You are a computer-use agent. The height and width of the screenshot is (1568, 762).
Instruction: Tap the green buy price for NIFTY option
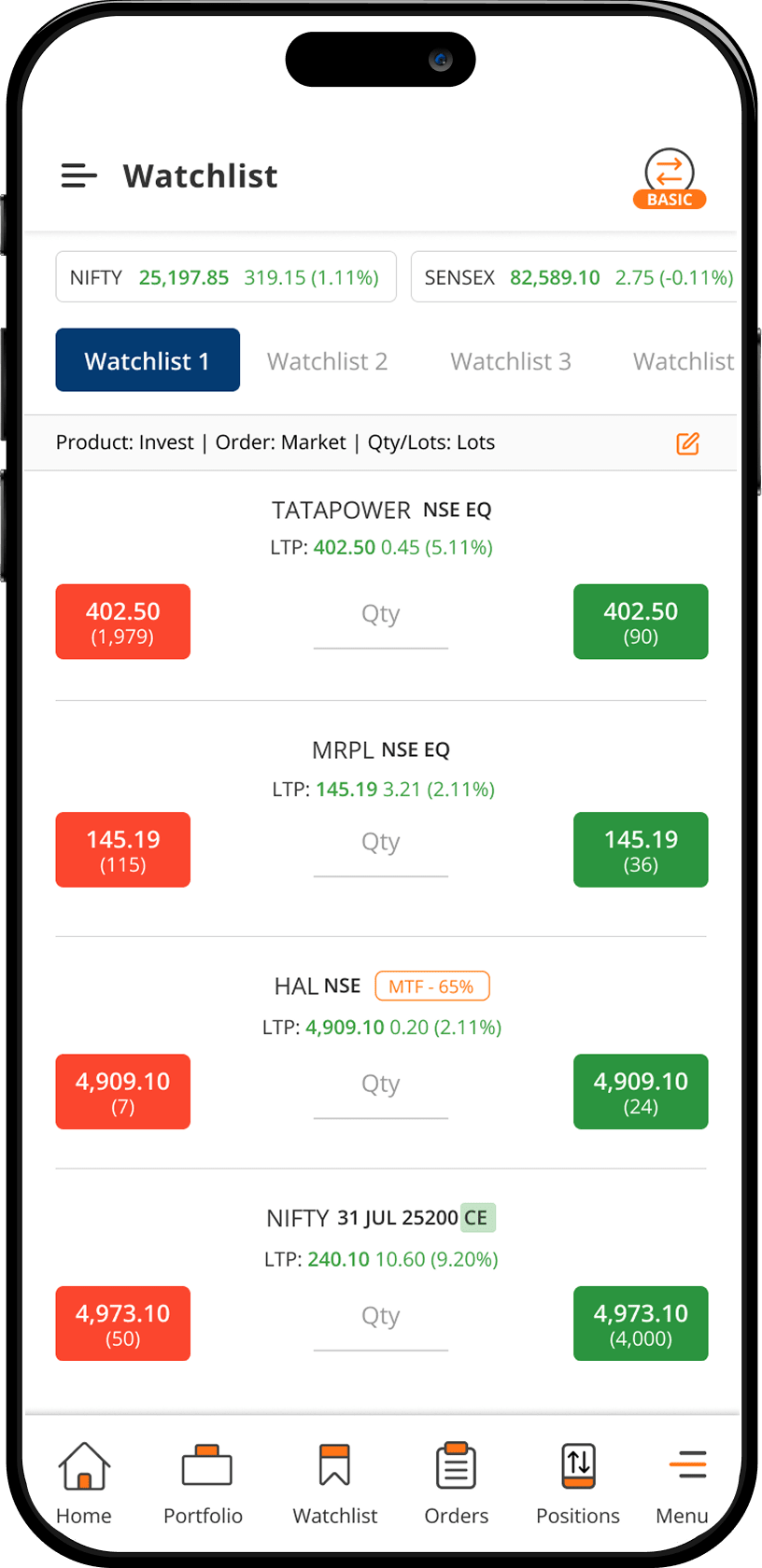640,1323
